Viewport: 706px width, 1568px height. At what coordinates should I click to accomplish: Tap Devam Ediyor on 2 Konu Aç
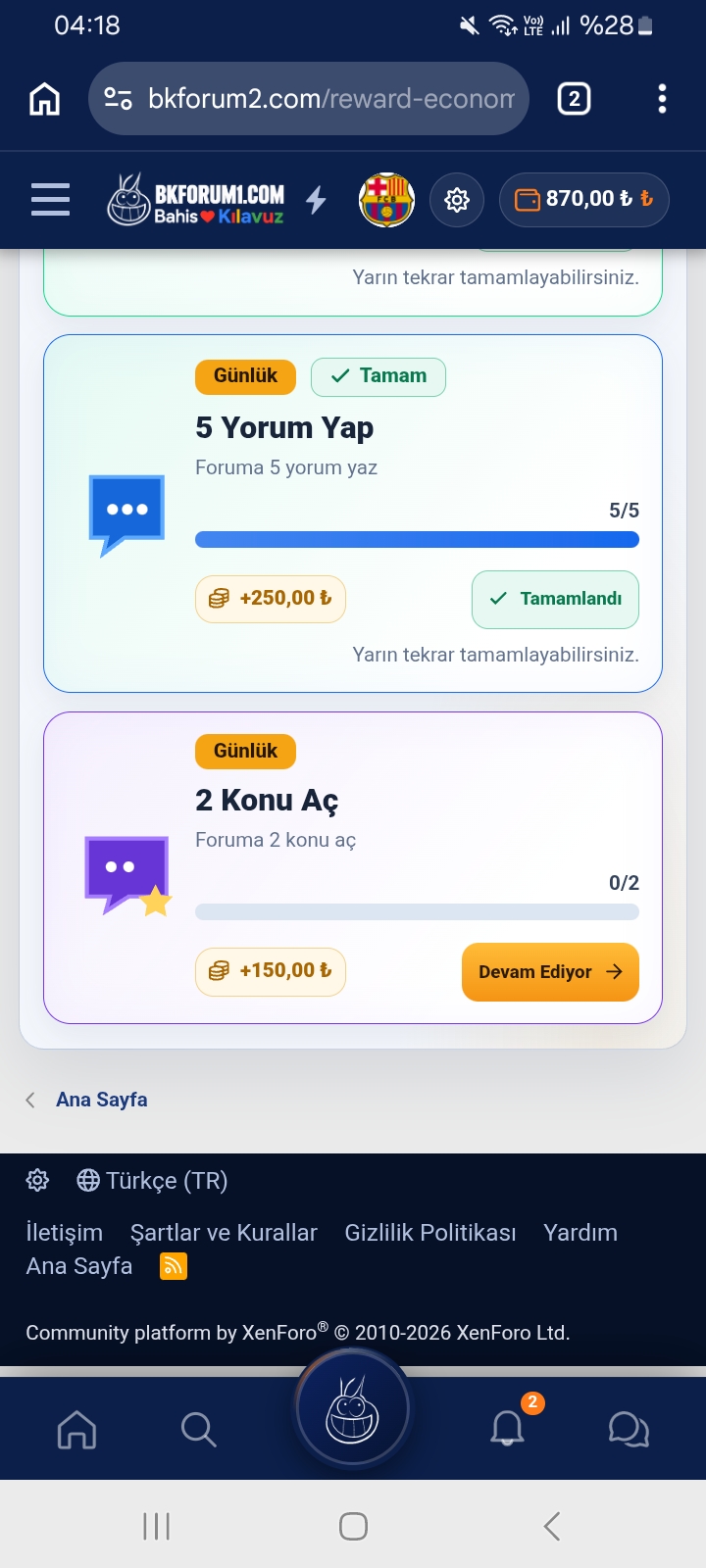click(550, 972)
